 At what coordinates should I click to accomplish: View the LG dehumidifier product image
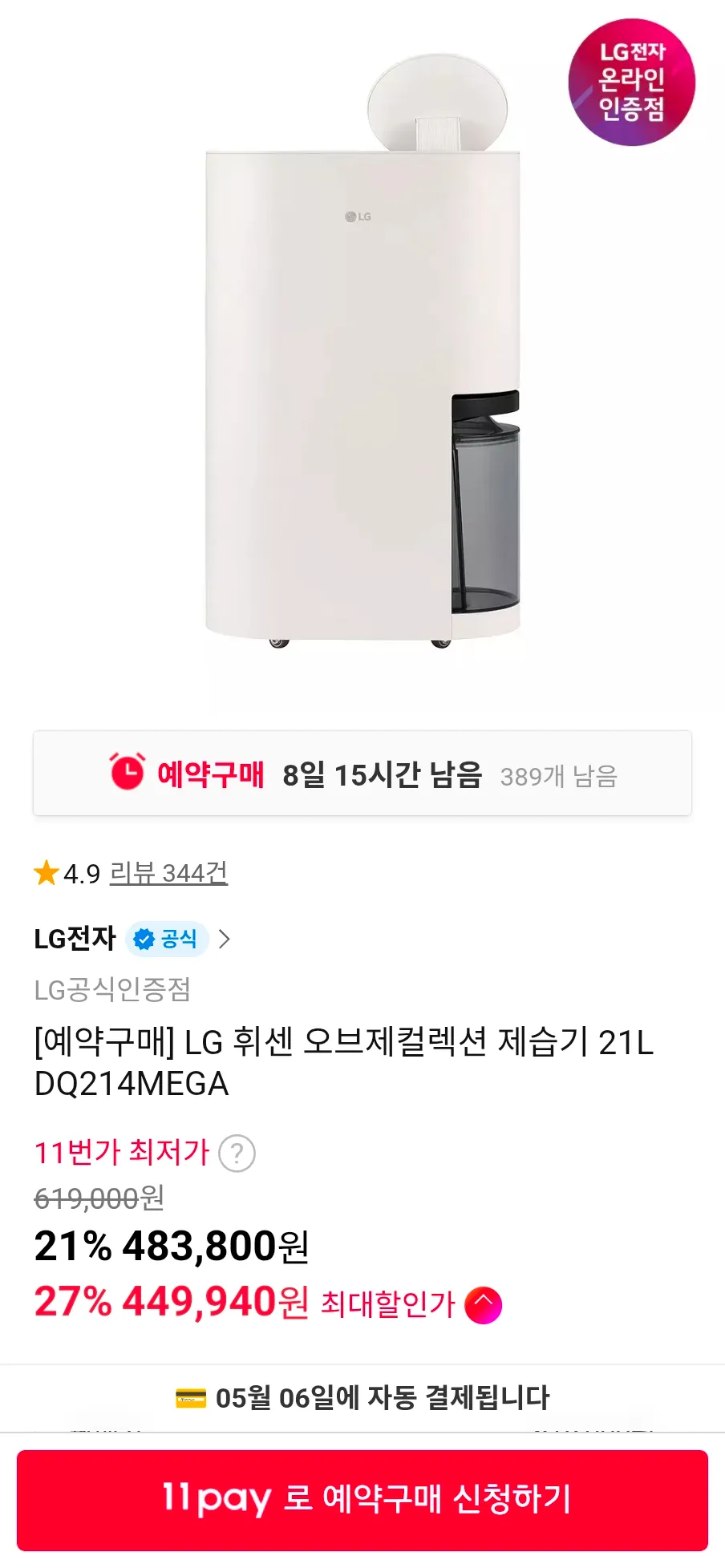click(x=362, y=353)
